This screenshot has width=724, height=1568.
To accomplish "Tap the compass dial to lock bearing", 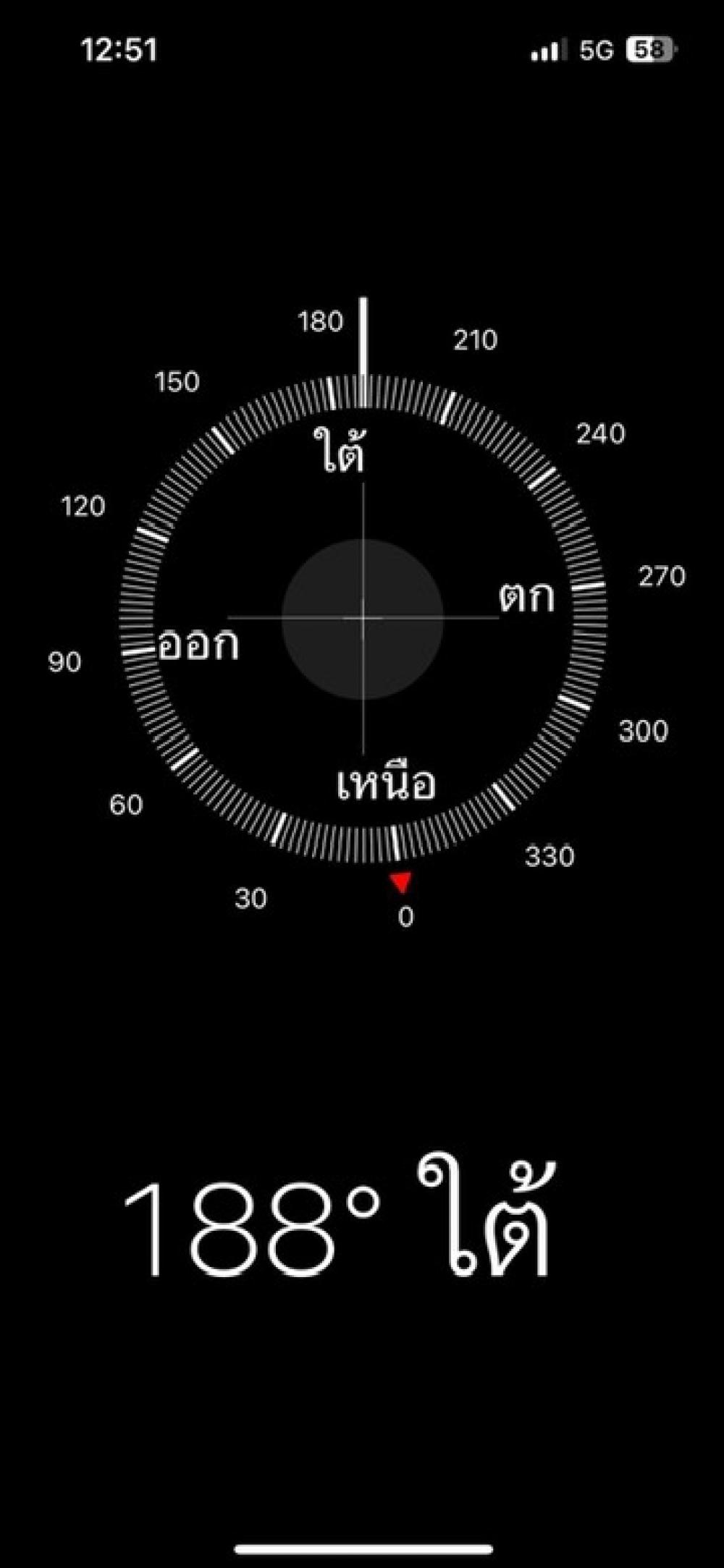I will click(x=363, y=619).
